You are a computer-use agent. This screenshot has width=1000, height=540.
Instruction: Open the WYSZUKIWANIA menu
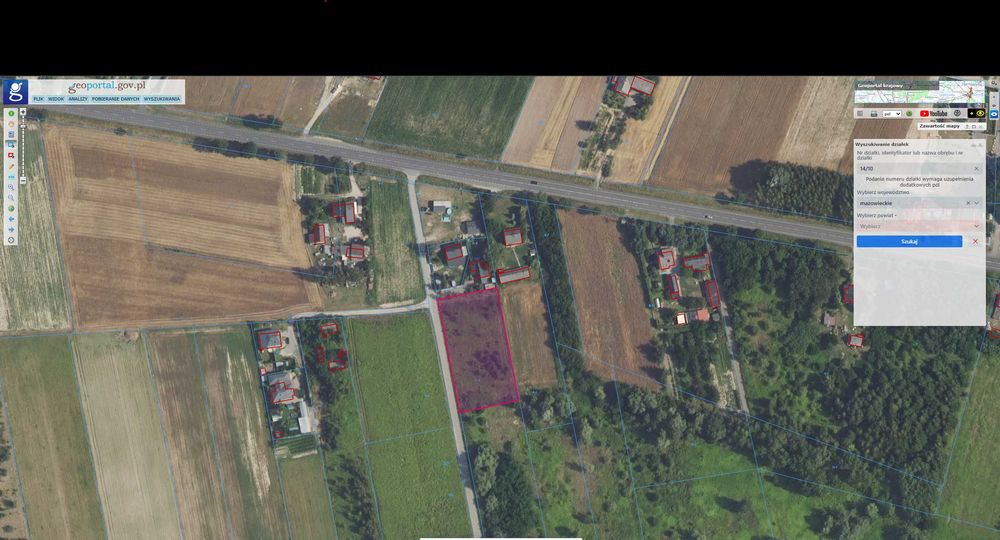click(162, 99)
